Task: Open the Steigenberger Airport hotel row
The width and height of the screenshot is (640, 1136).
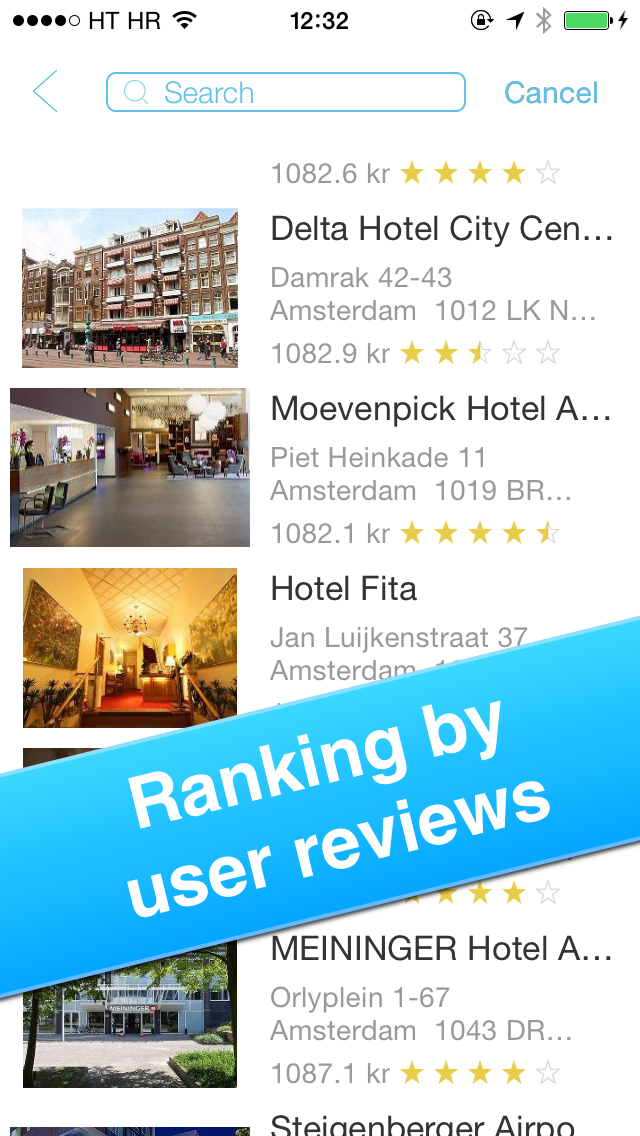Action: coord(320,1122)
